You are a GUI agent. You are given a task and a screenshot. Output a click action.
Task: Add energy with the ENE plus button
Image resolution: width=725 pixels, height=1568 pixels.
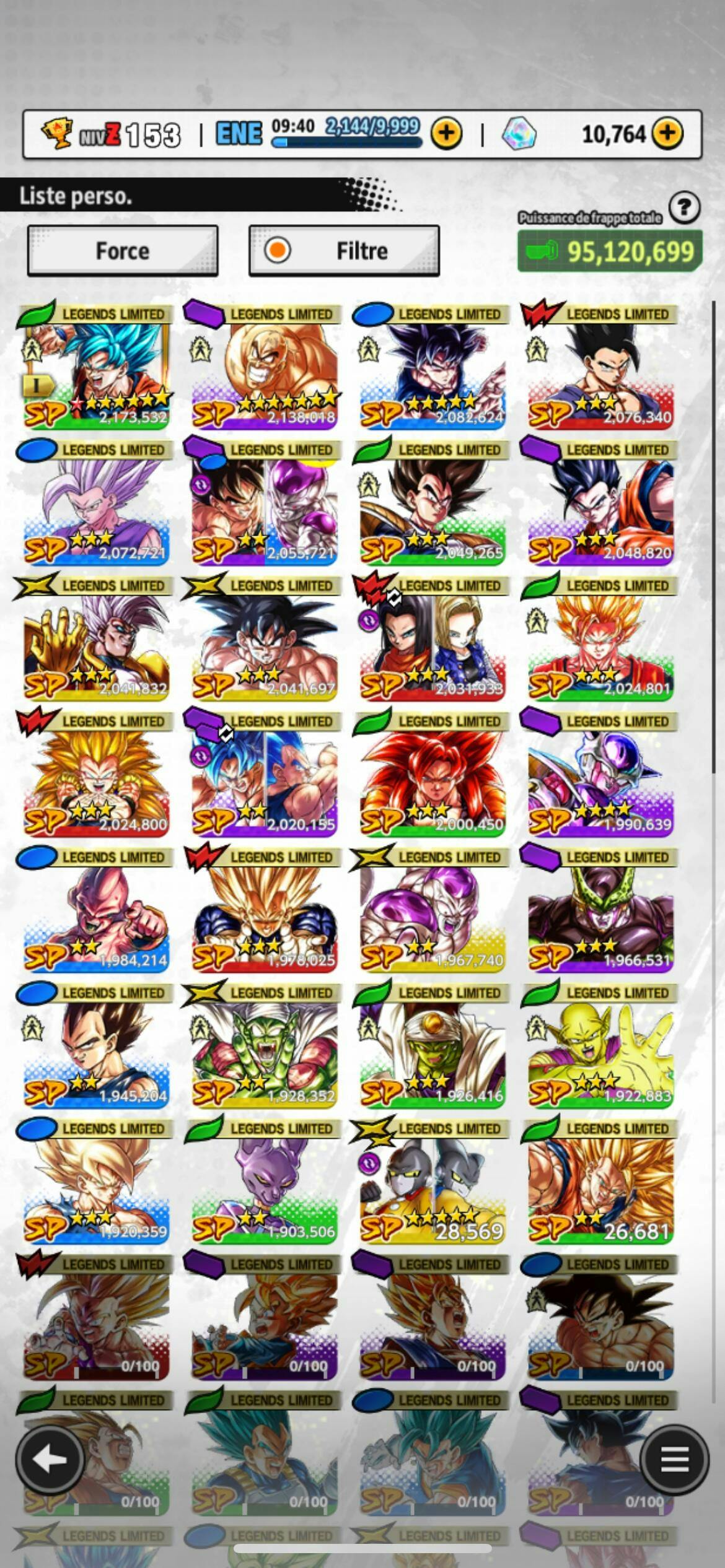[446, 133]
